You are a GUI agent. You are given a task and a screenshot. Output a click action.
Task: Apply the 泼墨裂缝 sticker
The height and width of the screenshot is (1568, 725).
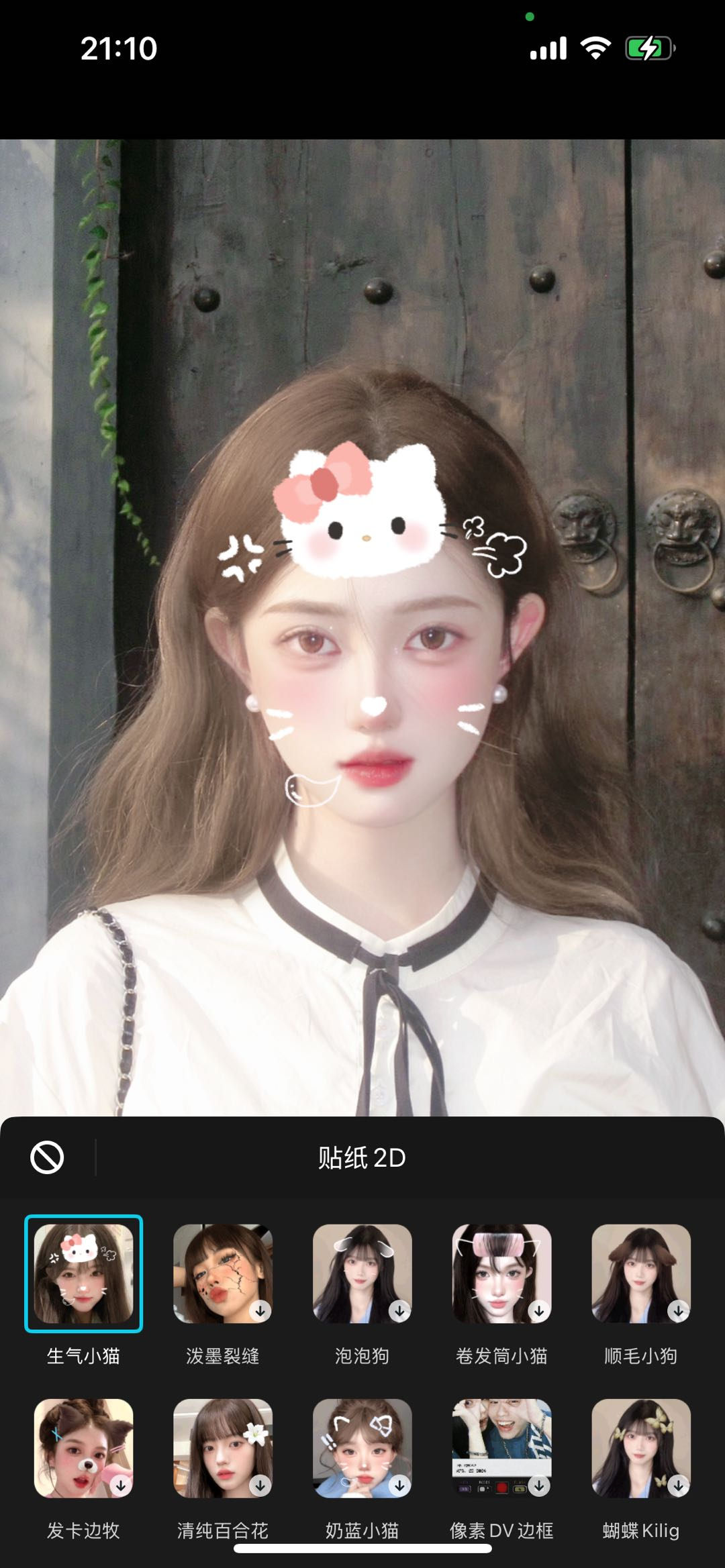[223, 1273]
